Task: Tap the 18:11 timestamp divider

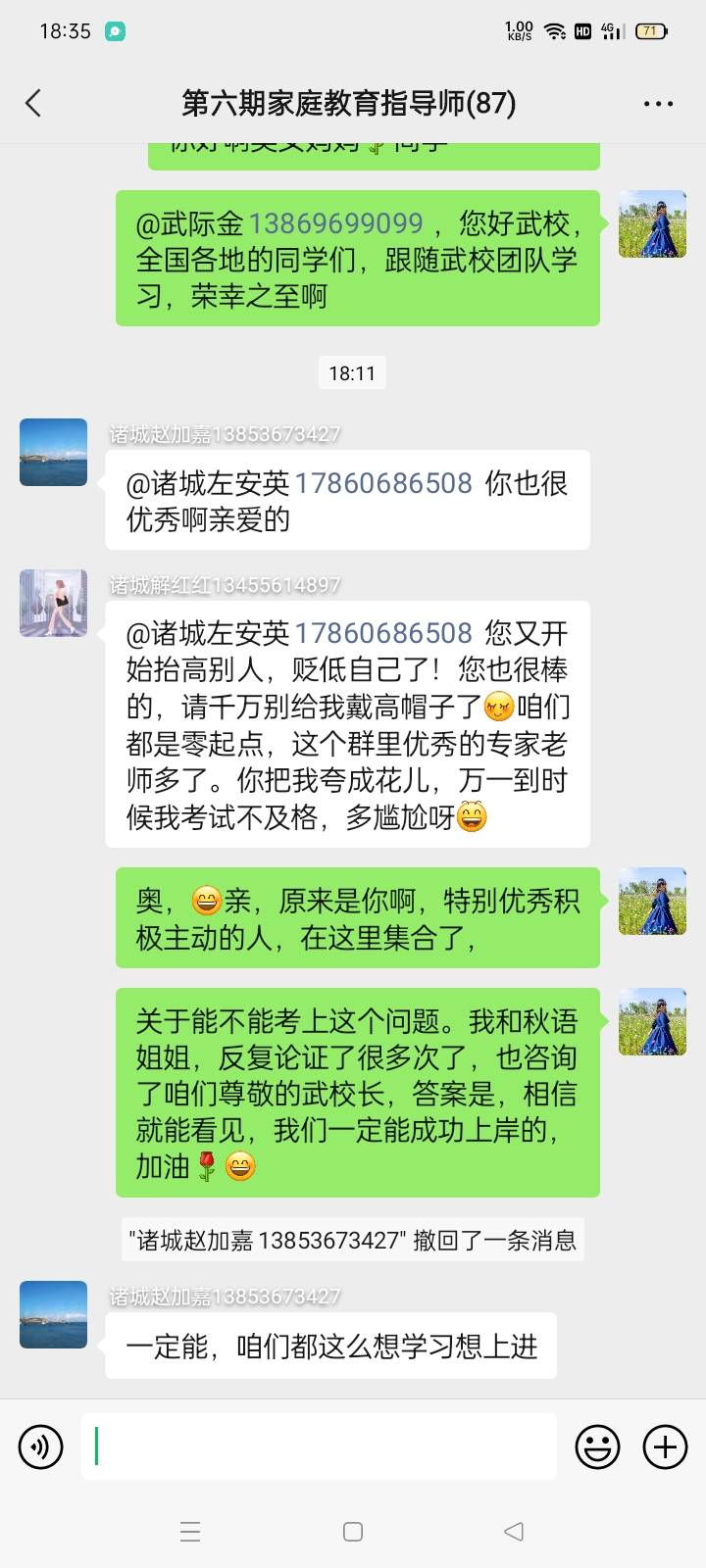Action: [353, 372]
